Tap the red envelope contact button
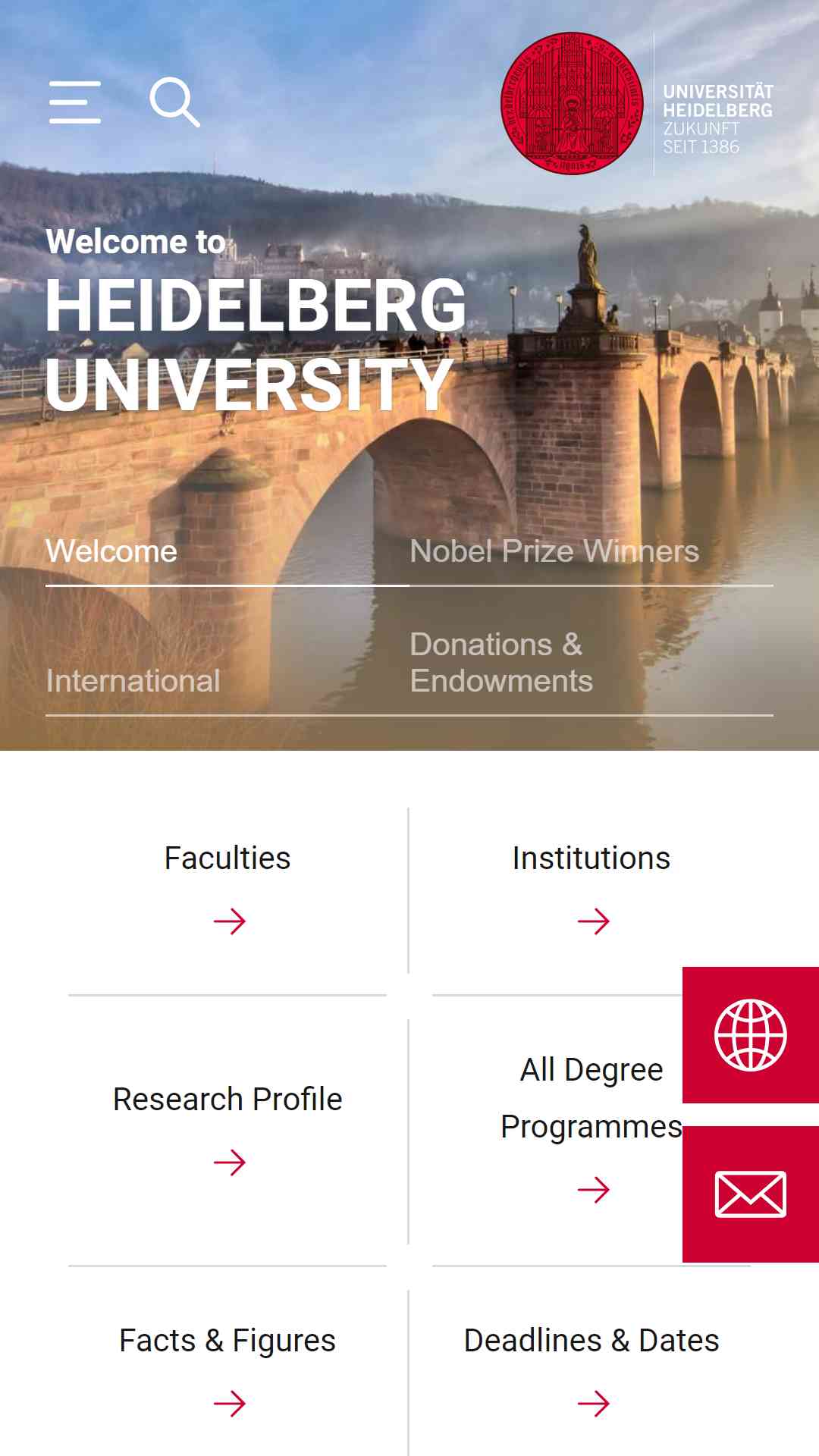 [x=750, y=1194]
